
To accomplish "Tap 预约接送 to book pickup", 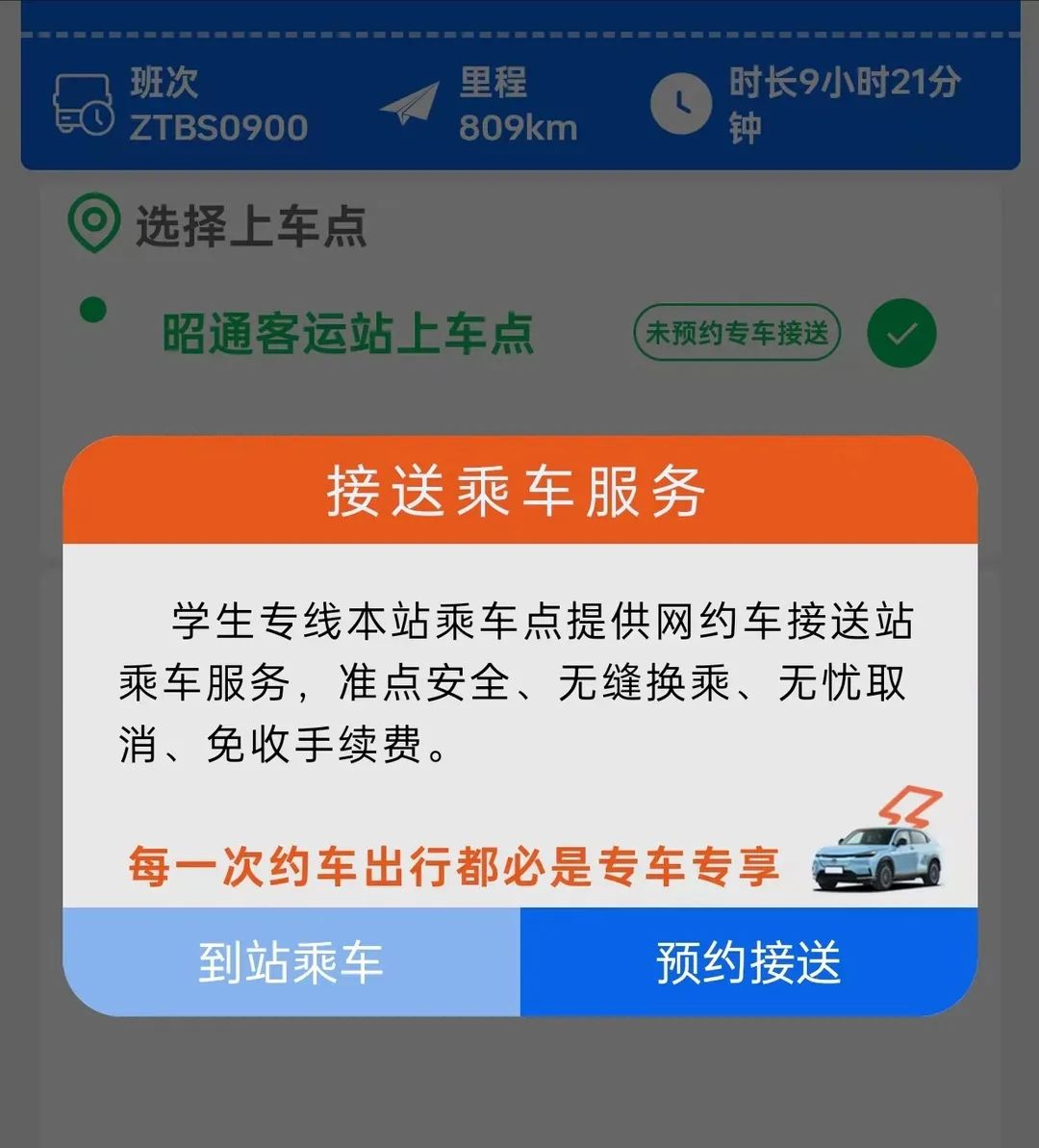I will click(748, 961).
